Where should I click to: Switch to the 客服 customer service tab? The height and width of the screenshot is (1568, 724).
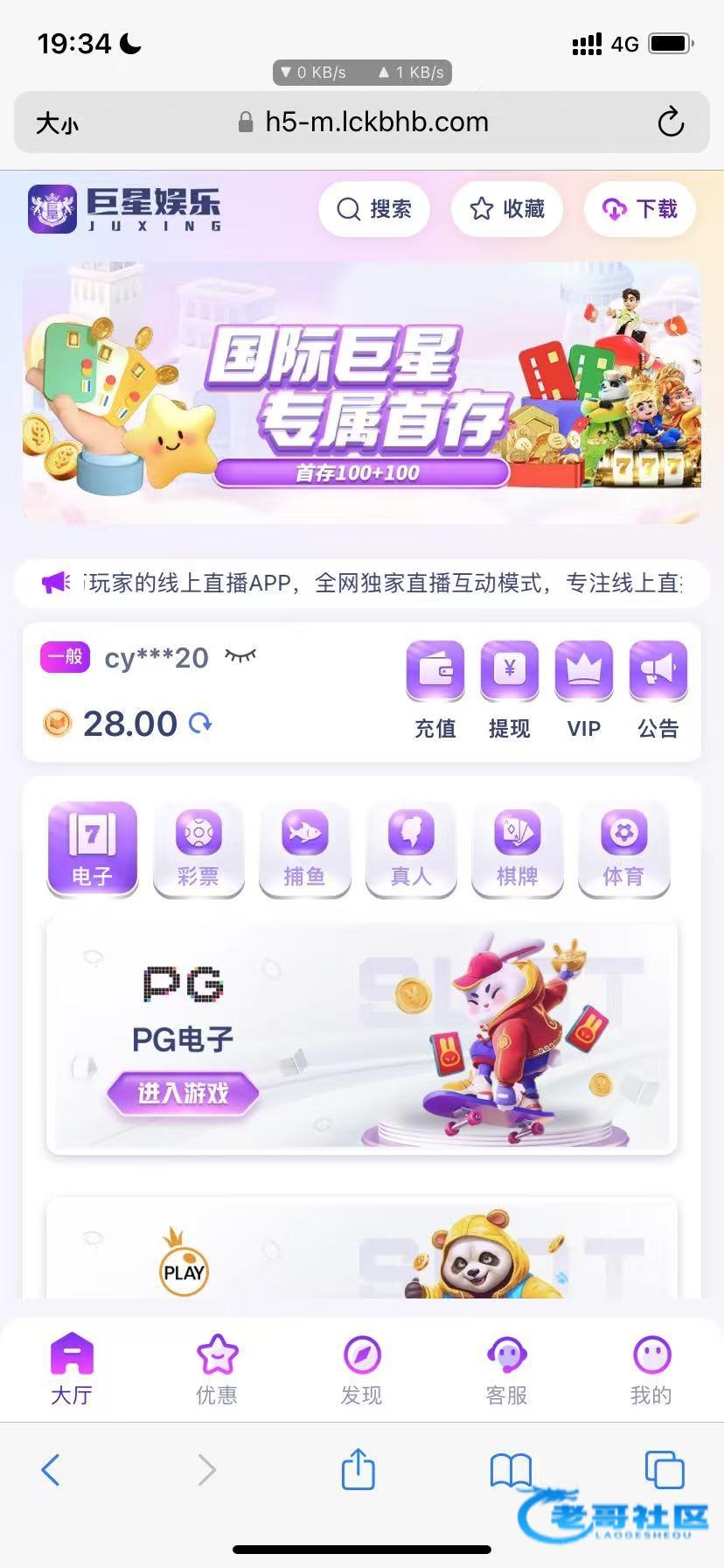(x=506, y=1369)
